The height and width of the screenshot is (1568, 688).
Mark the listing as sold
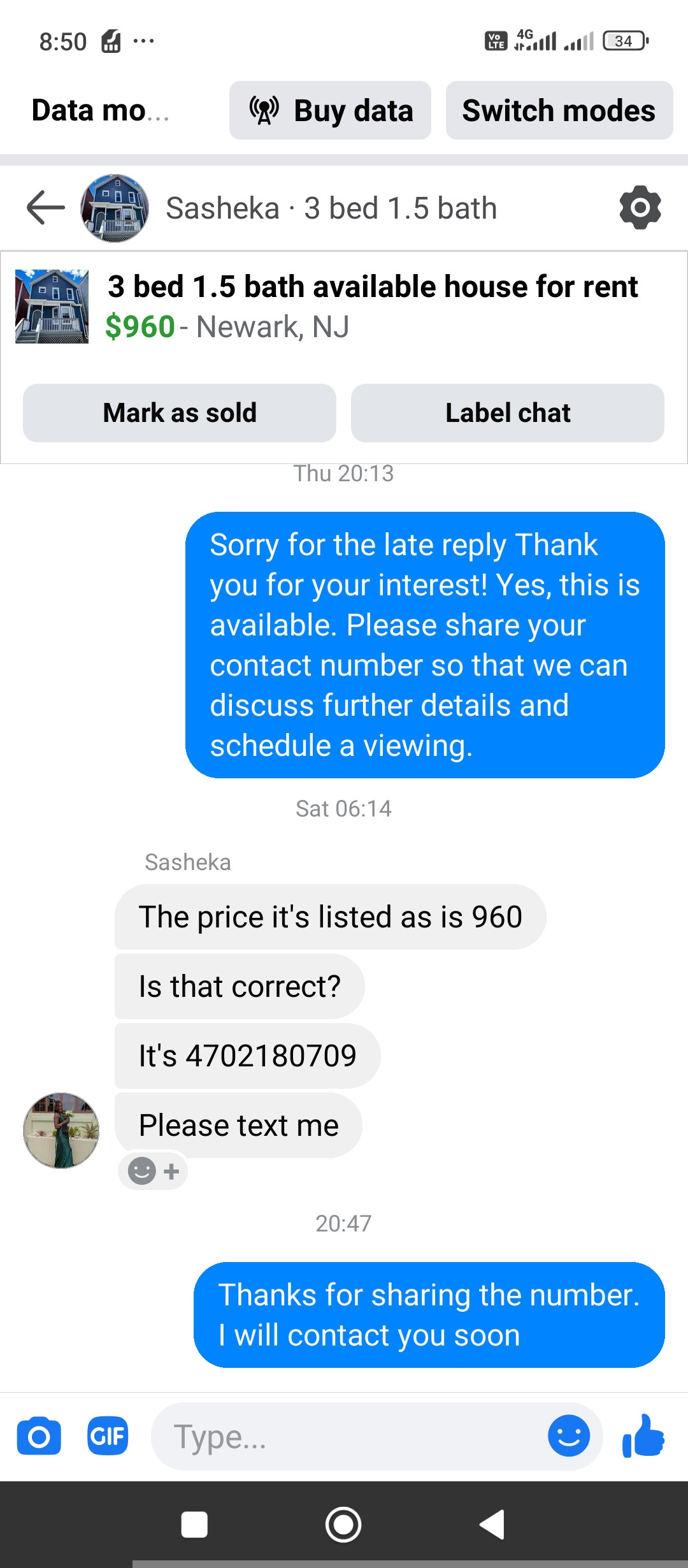(180, 413)
